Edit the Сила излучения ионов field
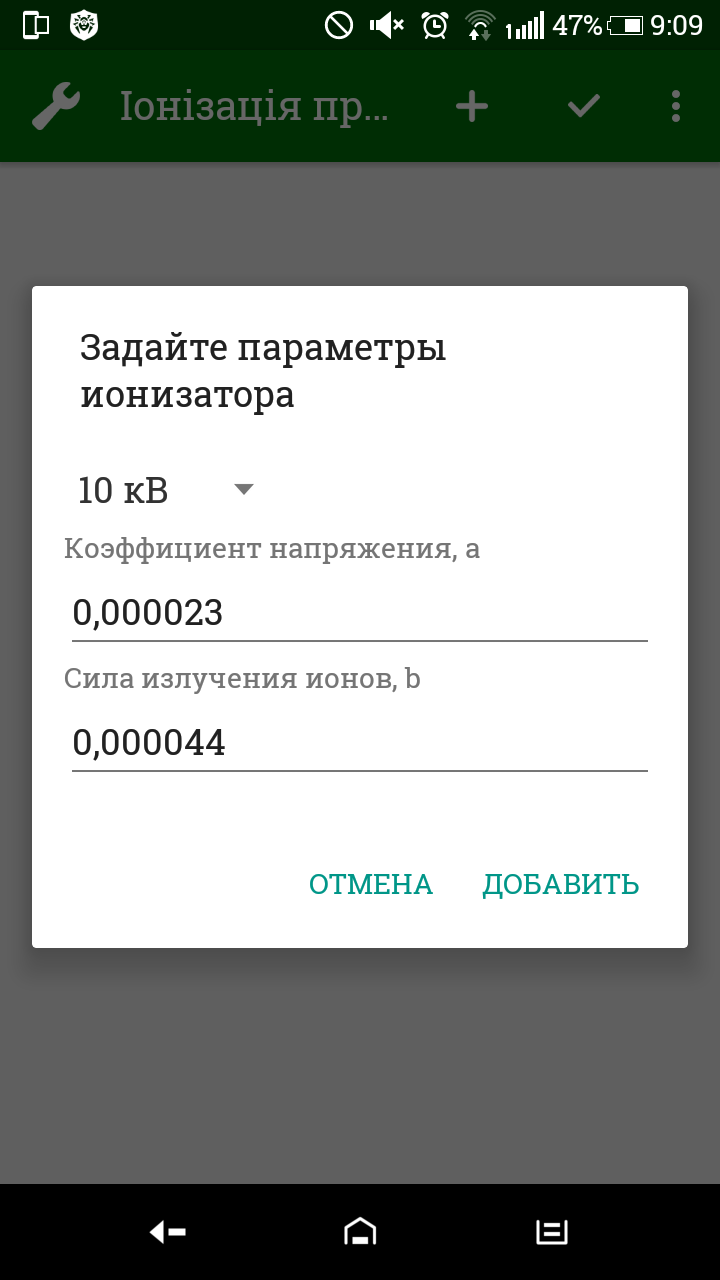This screenshot has height=1280, width=720. (359, 742)
